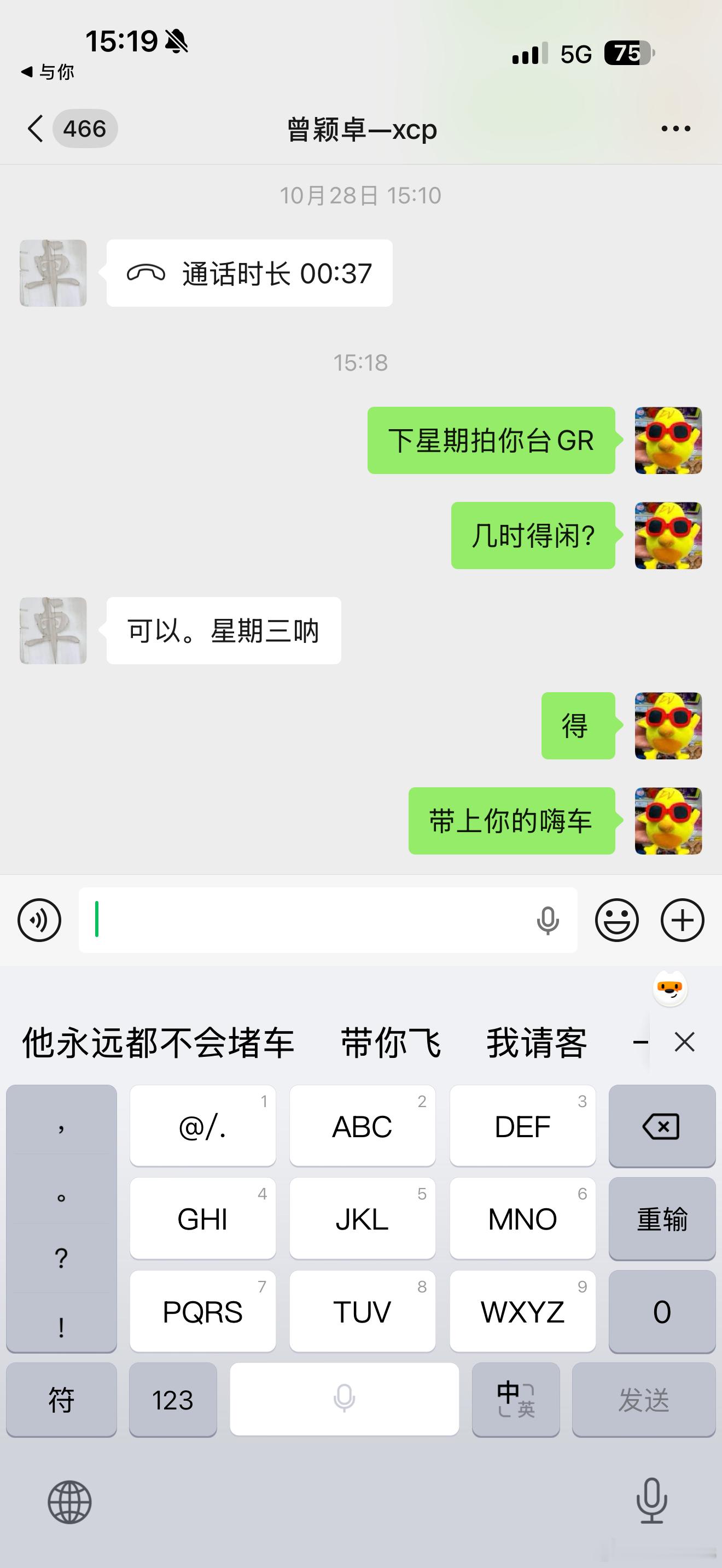
Task: Open the emoji panel
Action: [619, 921]
